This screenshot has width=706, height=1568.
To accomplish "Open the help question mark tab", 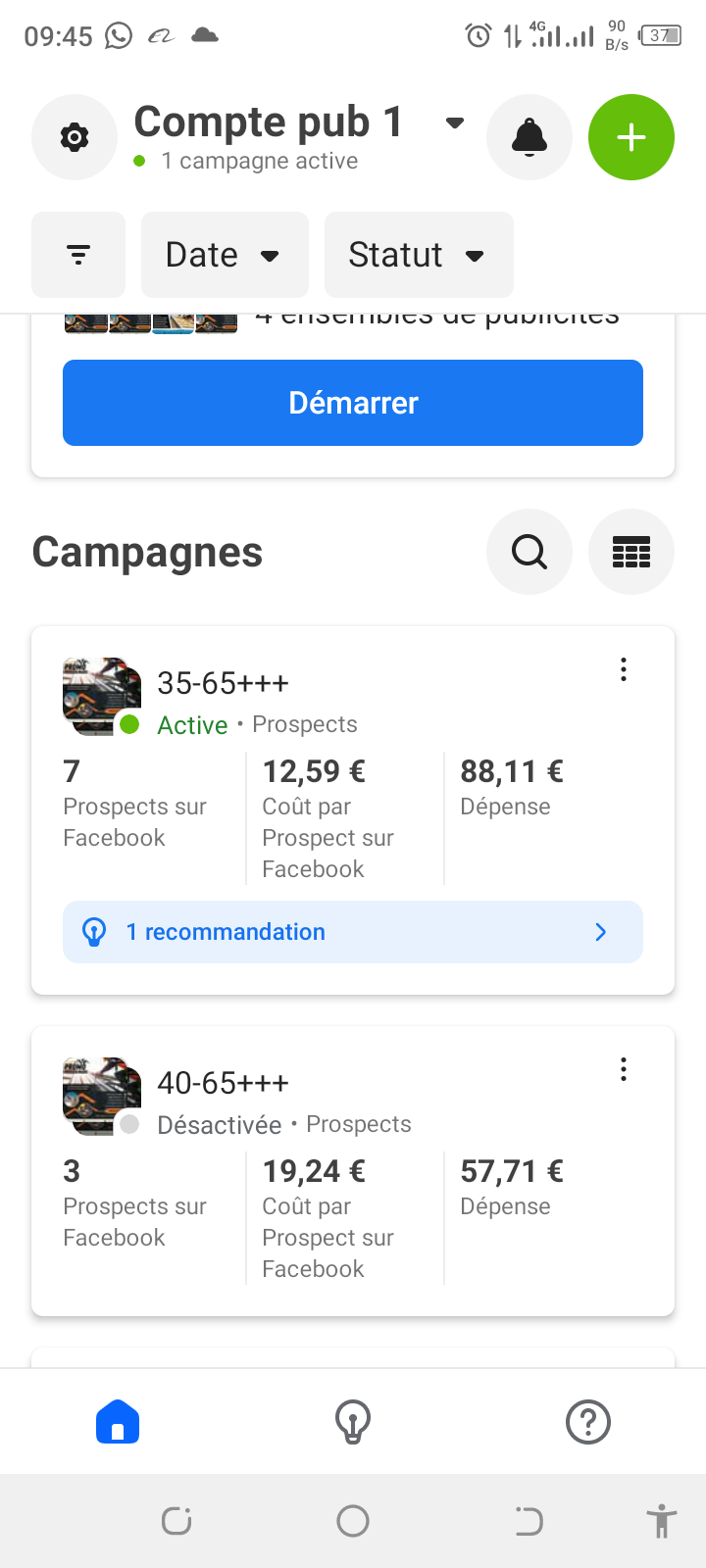I will pyautogui.click(x=588, y=1422).
